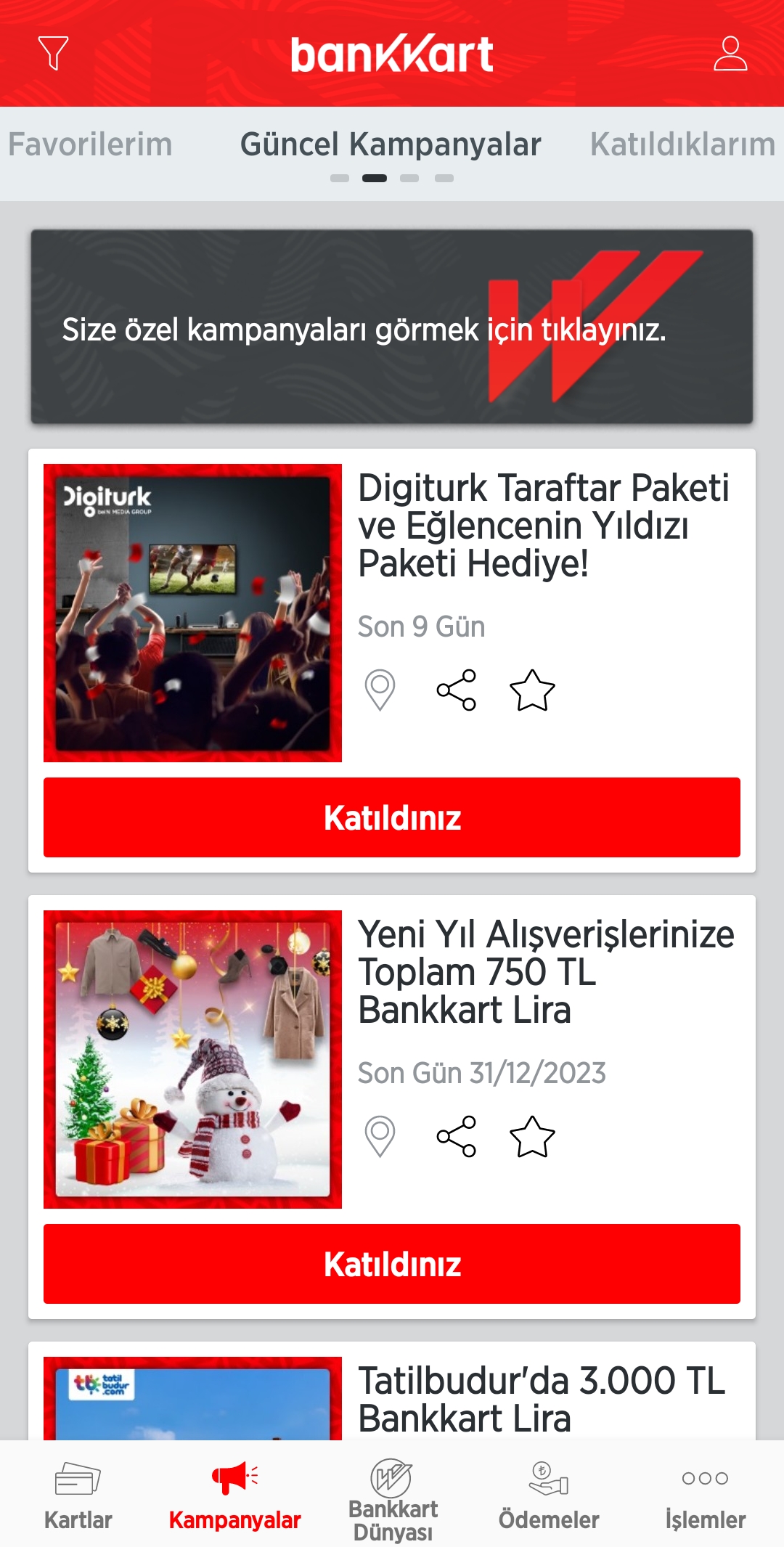The height and width of the screenshot is (1547, 784).
Task: Show locations for the Digiturk campaign
Action: [380, 690]
